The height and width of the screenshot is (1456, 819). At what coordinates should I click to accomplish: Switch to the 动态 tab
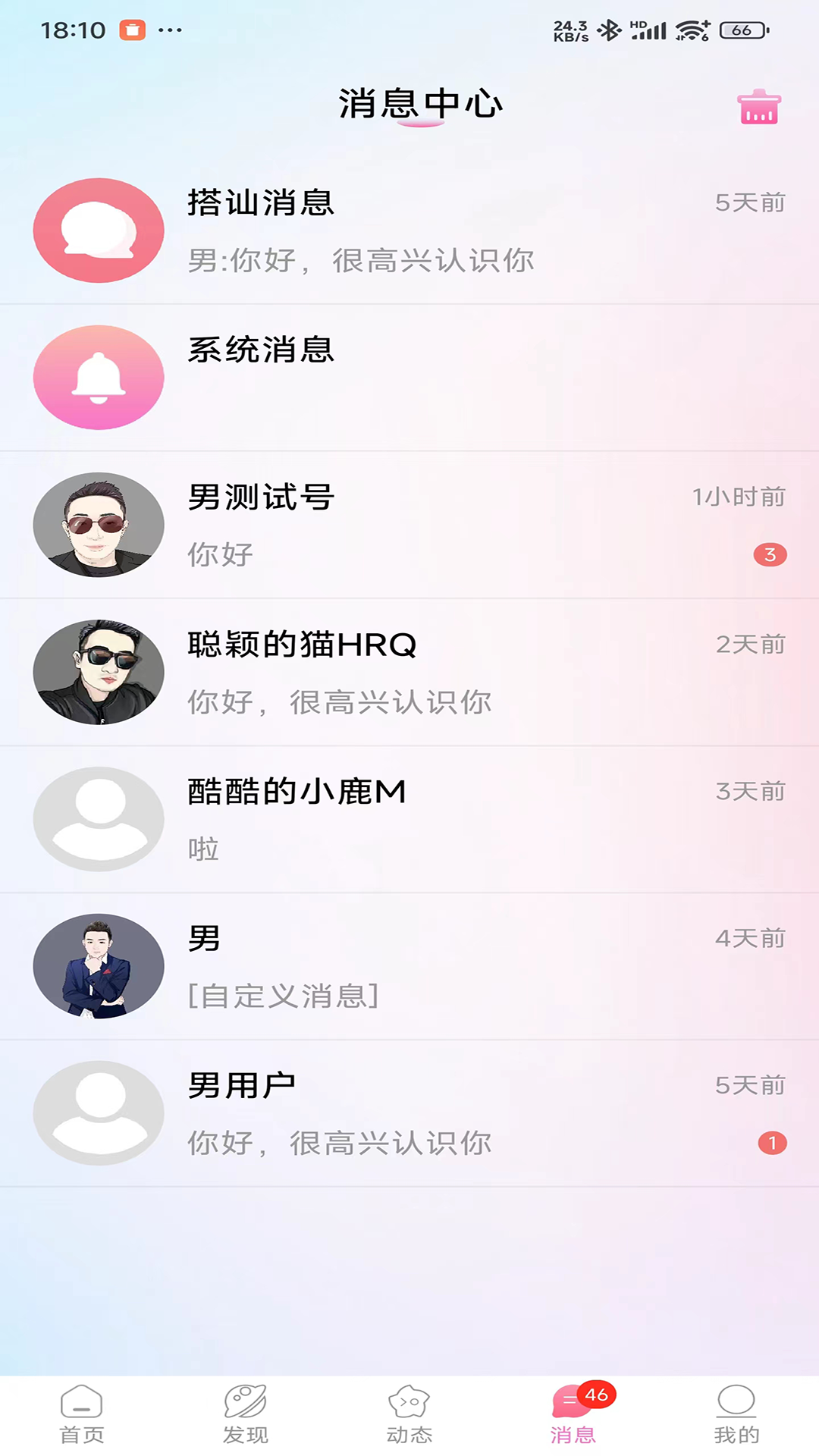point(409,1415)
